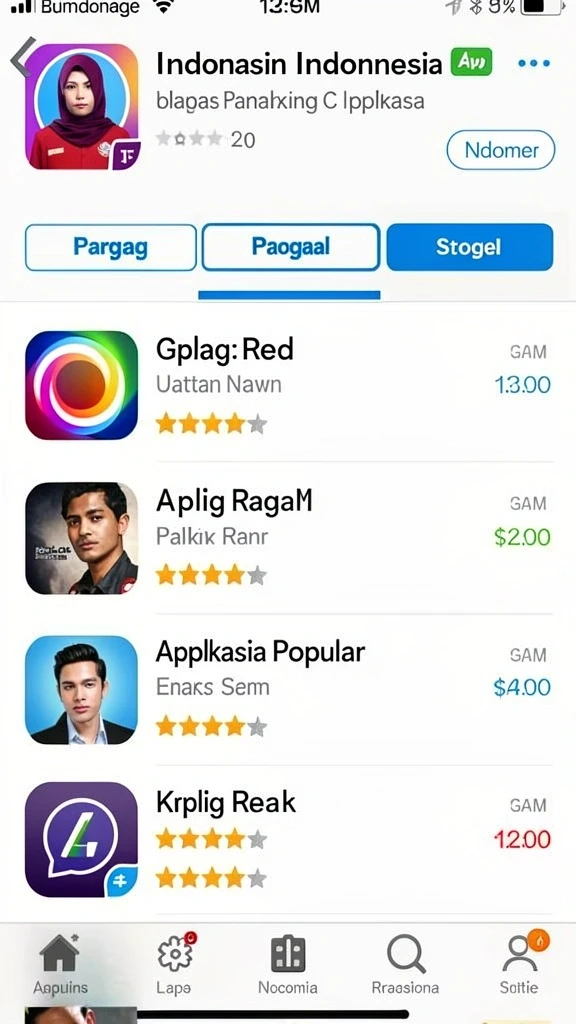
Task: Tap the 13.00 price on Gplag: Red
Action: point(522,385)
